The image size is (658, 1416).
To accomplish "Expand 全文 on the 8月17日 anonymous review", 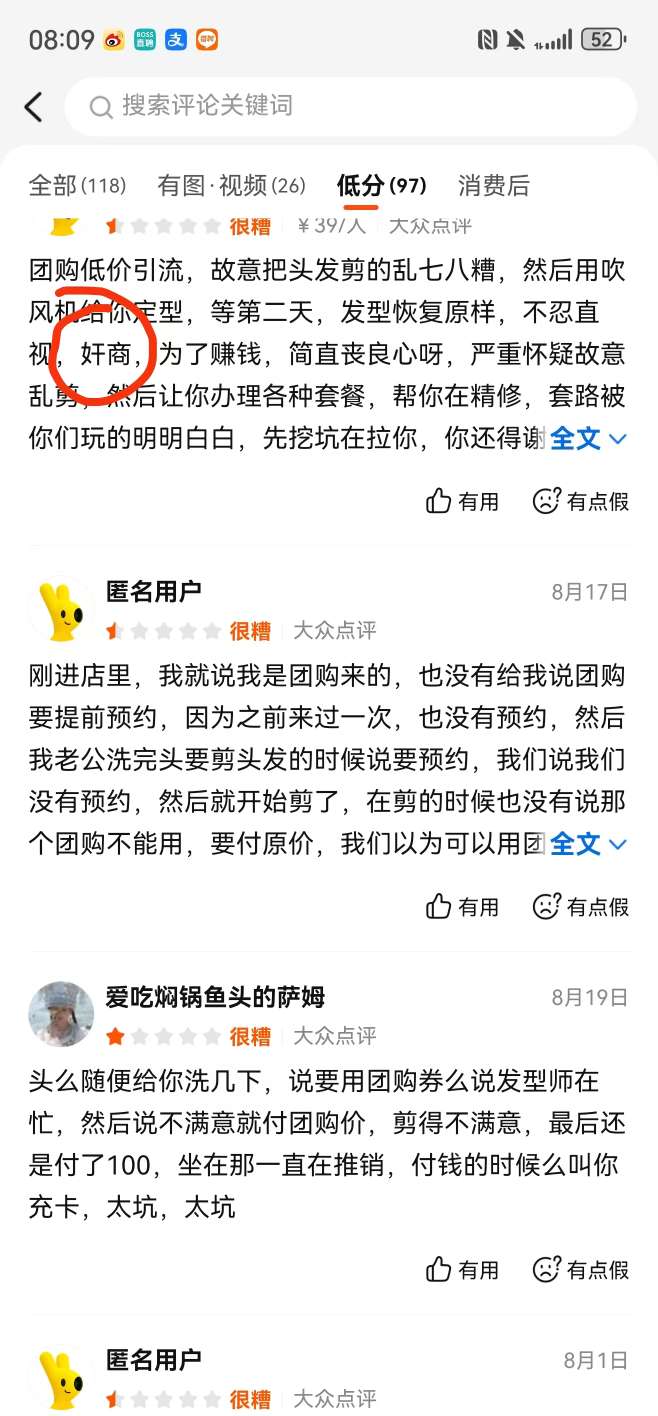I will tap(588, 844).
